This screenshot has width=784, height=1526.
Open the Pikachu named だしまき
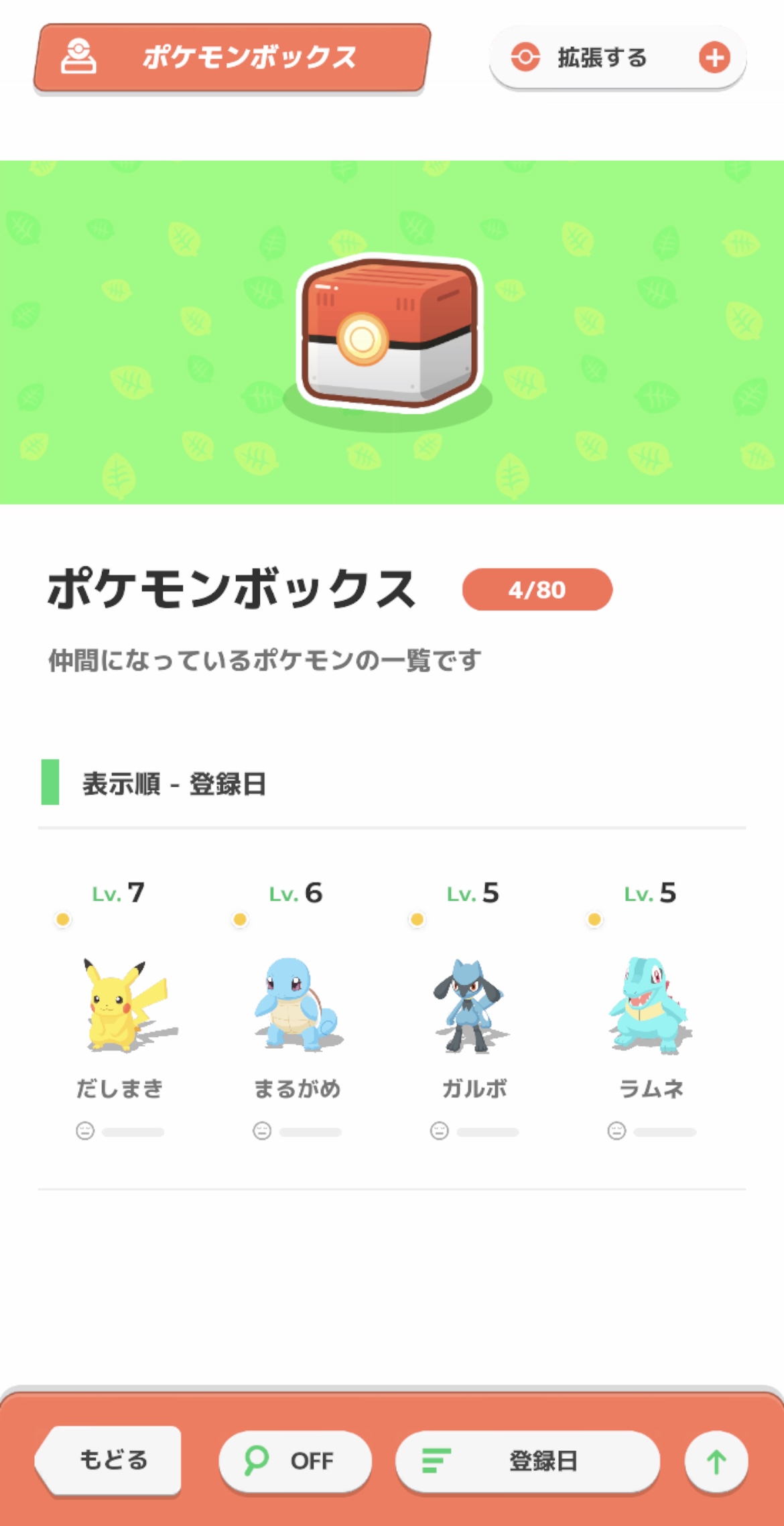(x=121, y=1005)
